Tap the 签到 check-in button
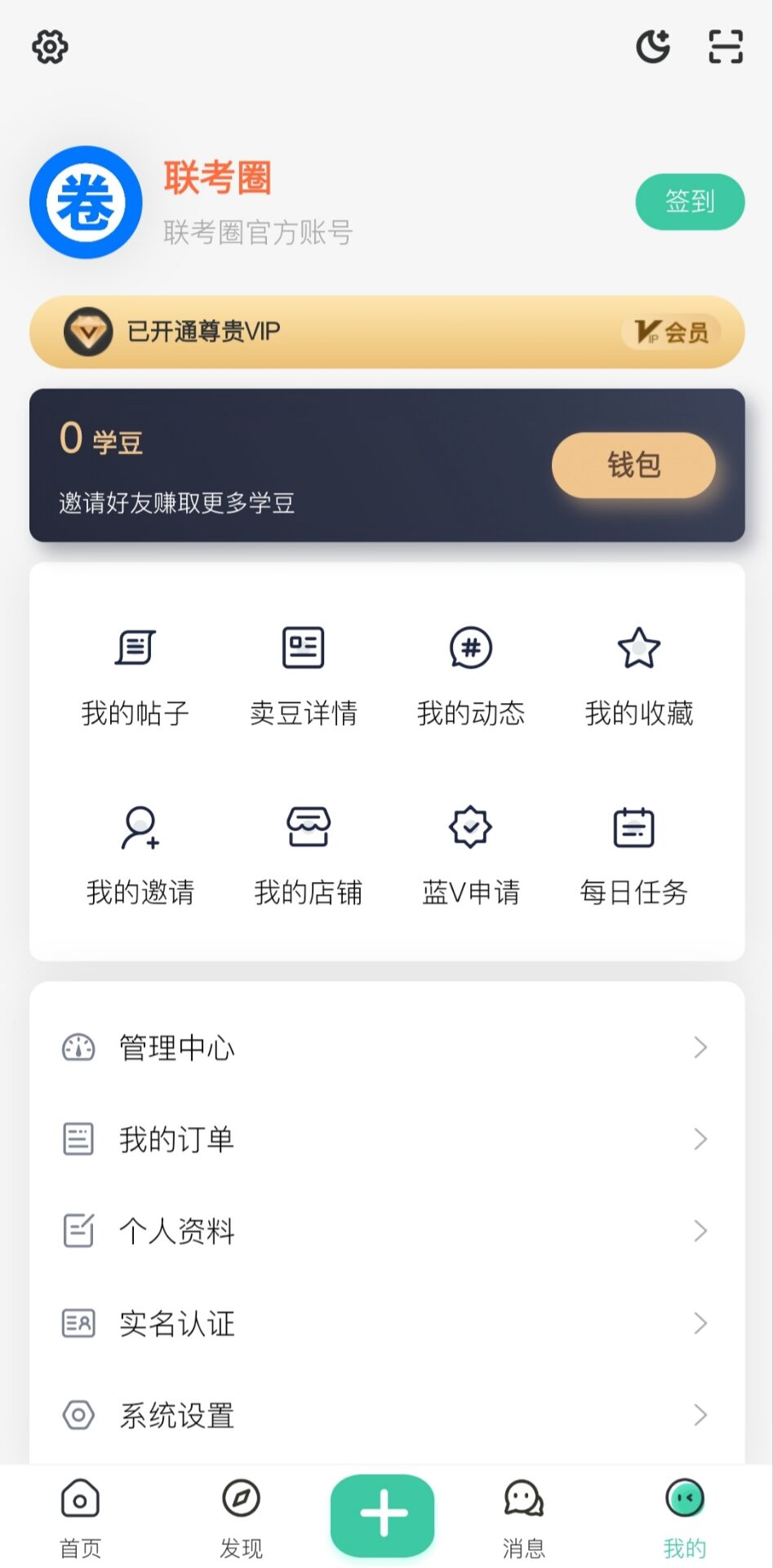The image size is (773, 1568). click(x=690, y=200)
